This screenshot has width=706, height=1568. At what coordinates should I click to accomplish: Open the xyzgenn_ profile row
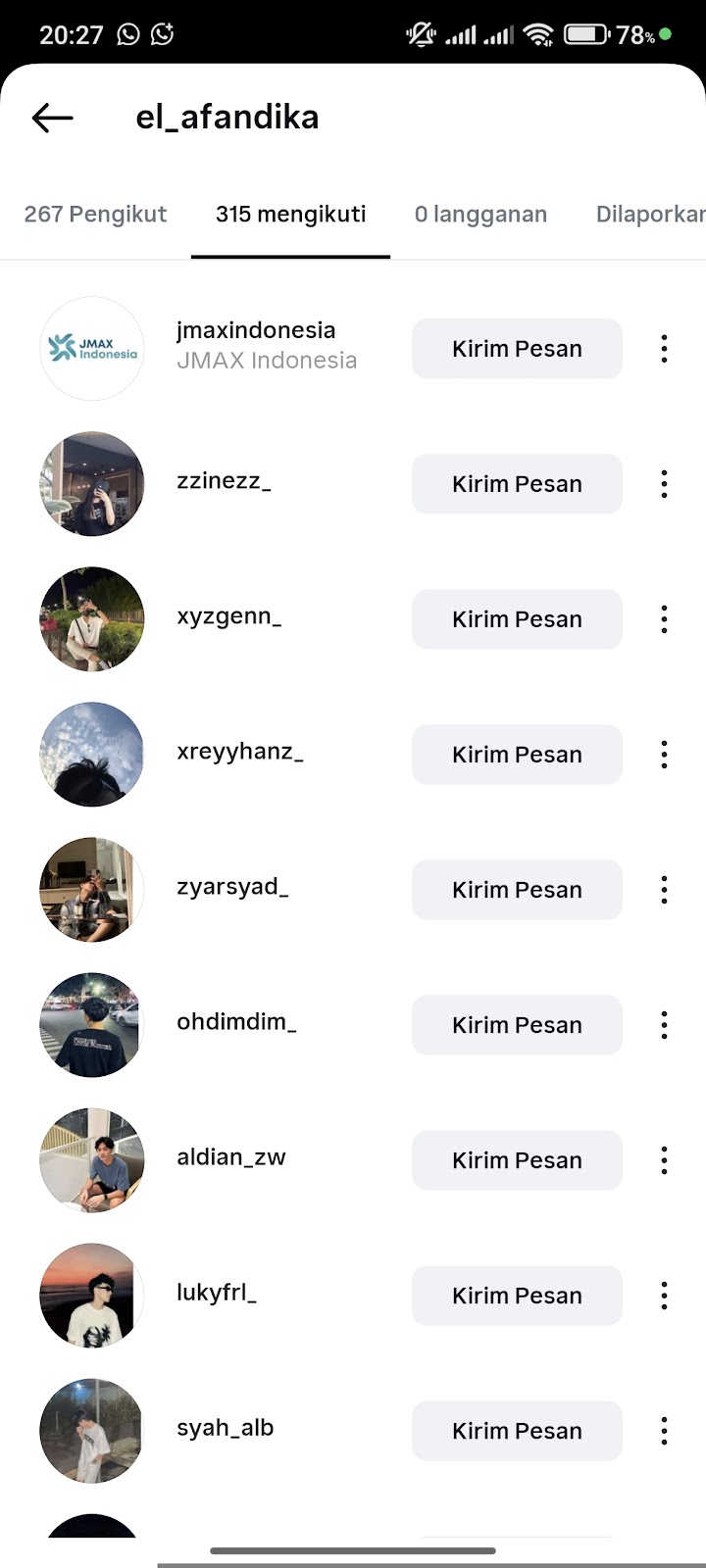coord(228,618)
